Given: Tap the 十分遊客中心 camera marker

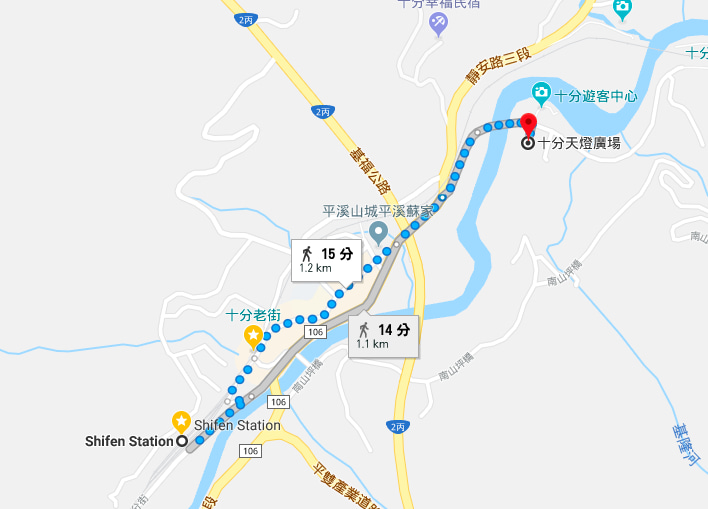Looking at the screenshot, I should tap(541, 95).
